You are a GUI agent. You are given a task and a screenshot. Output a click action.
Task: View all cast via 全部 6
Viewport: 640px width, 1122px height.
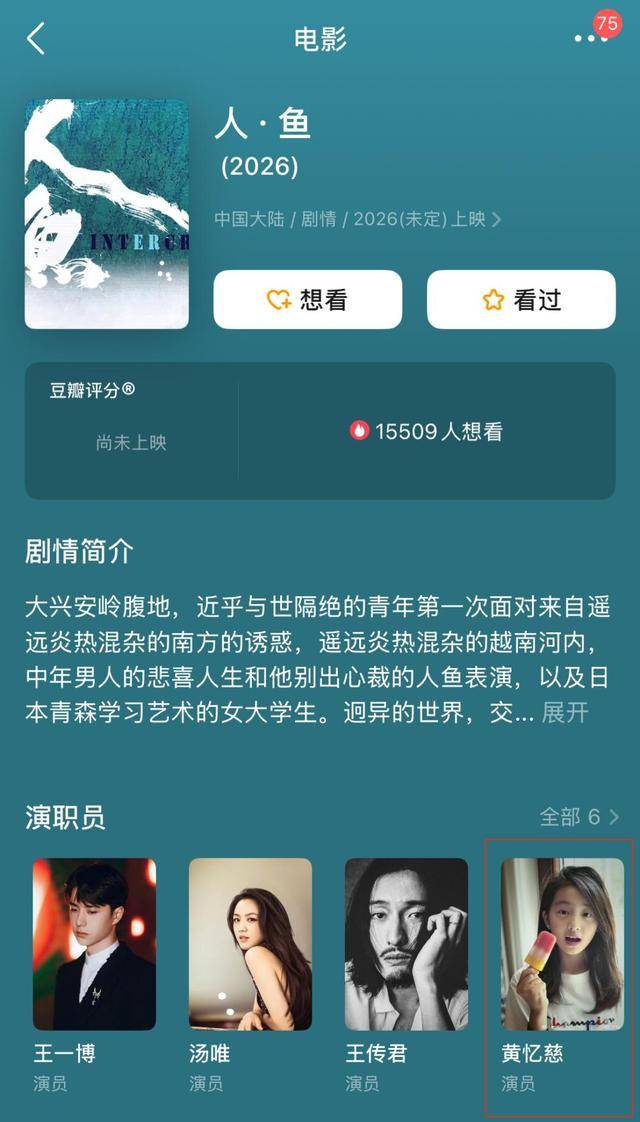pos(579,817)
